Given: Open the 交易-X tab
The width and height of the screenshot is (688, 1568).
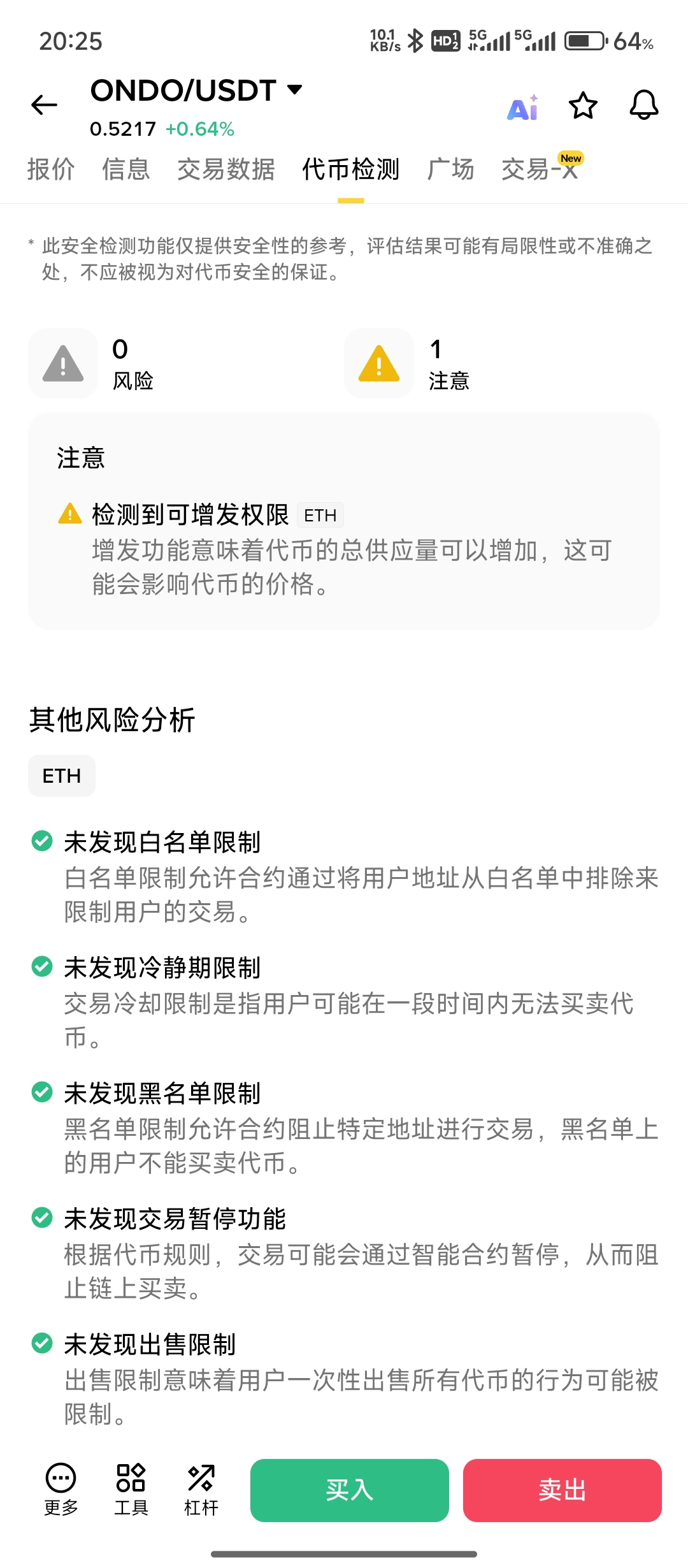Looking at the screenshot, I should tap(540, 170).
